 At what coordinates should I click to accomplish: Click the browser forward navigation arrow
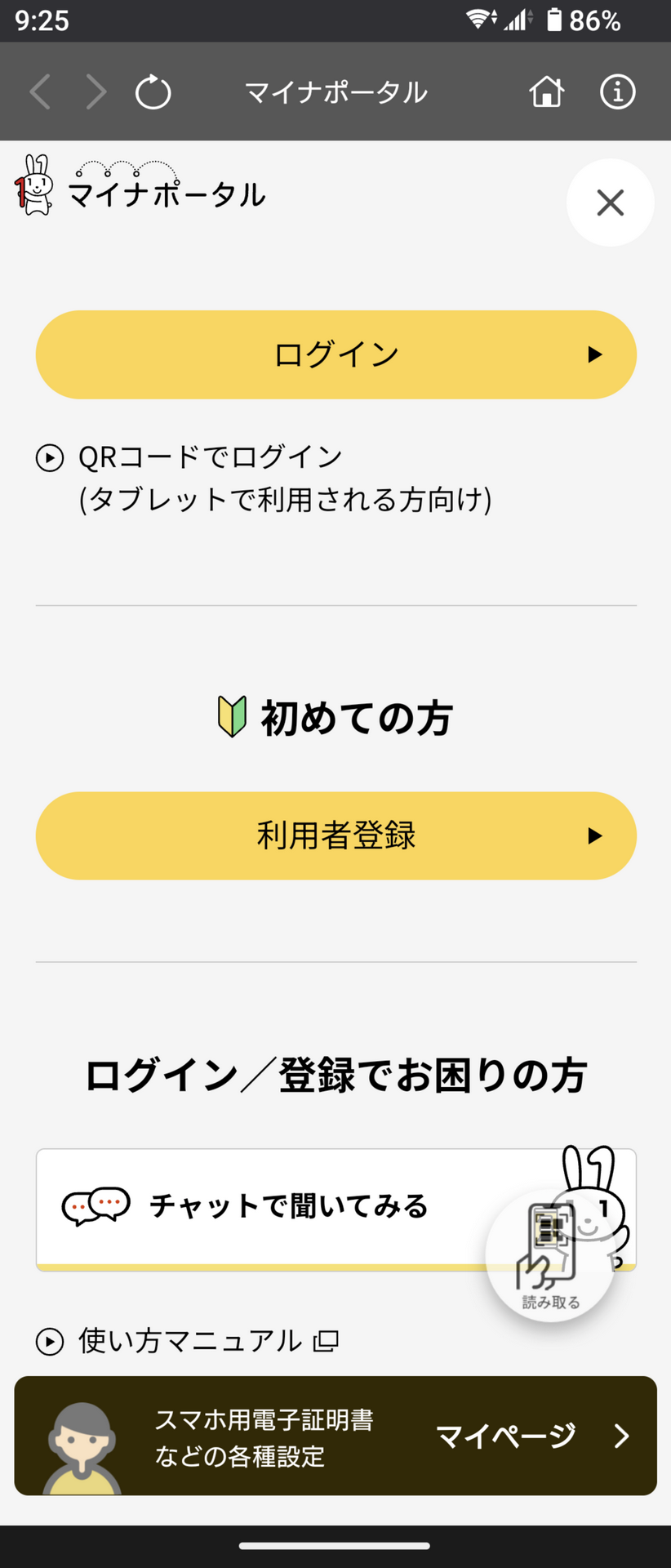click(x=96, y=91)
